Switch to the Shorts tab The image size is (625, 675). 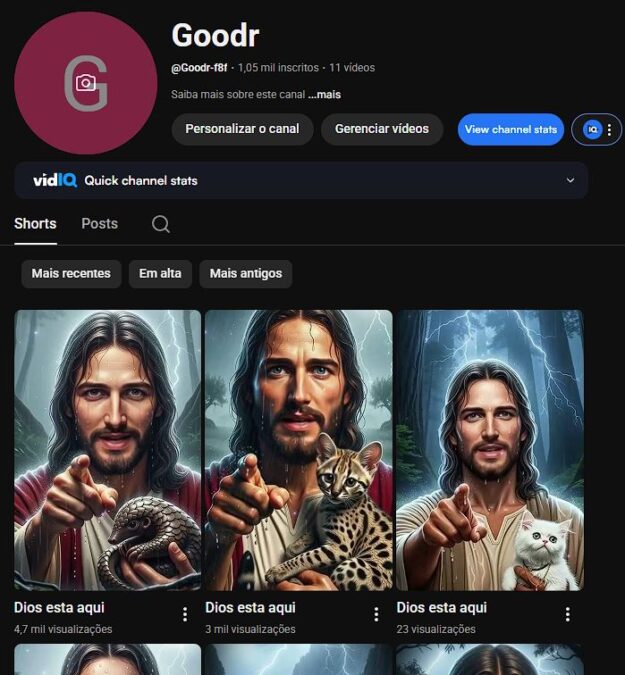point(35,224)
